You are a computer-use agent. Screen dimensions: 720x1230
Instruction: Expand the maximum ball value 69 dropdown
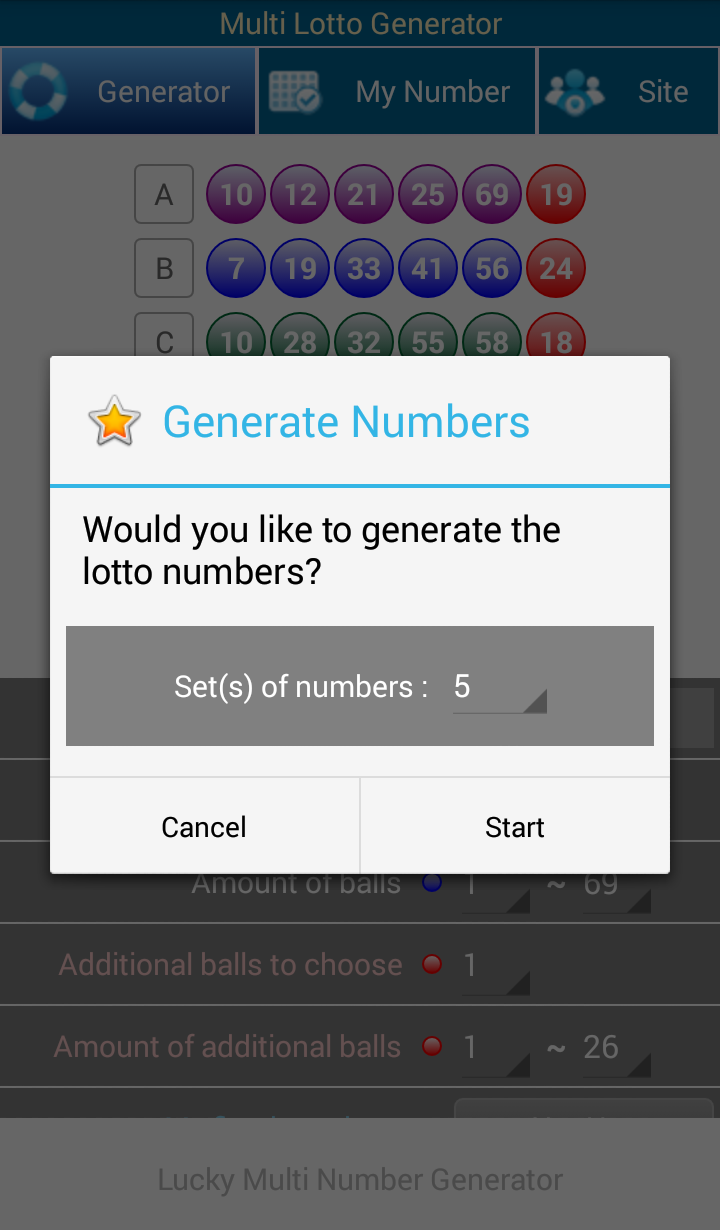(x=616, y=889)
